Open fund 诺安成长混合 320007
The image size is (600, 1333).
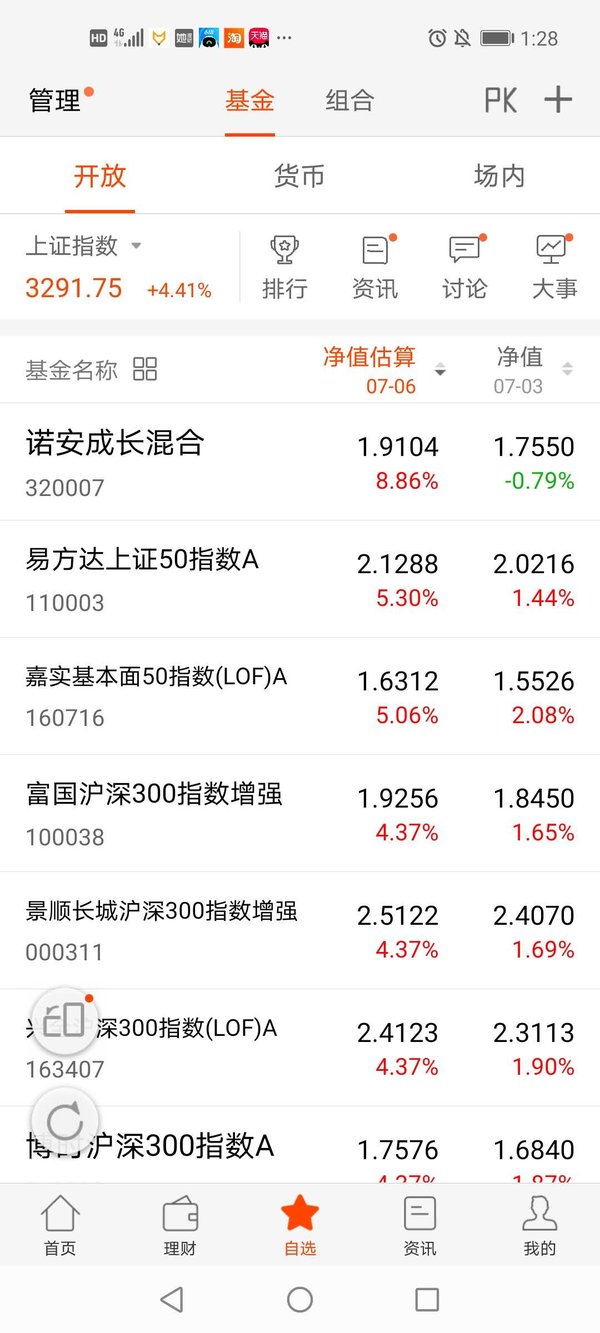tap(300, 462)
